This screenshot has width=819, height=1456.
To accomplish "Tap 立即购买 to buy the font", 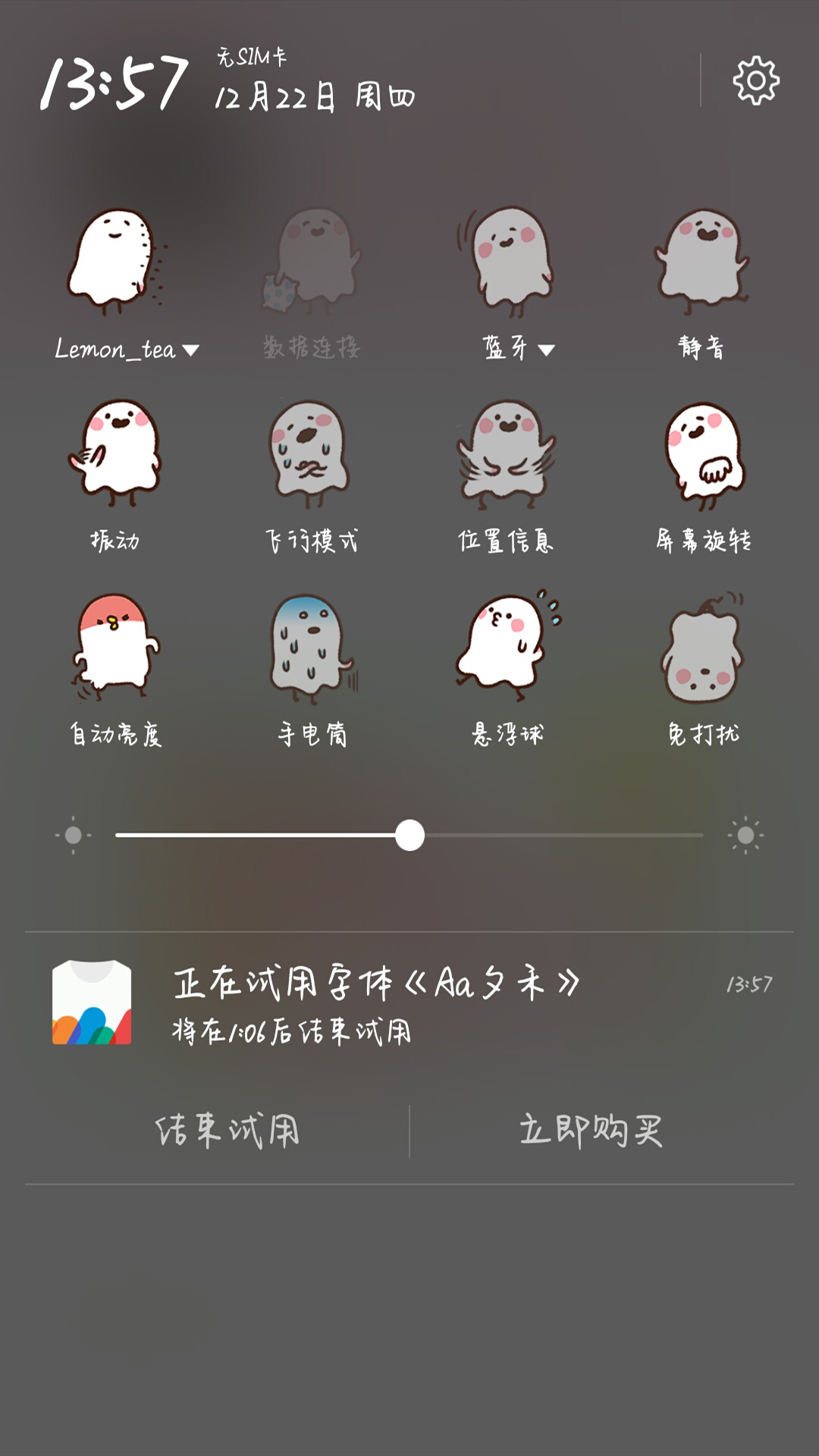I will point(591,1131).
